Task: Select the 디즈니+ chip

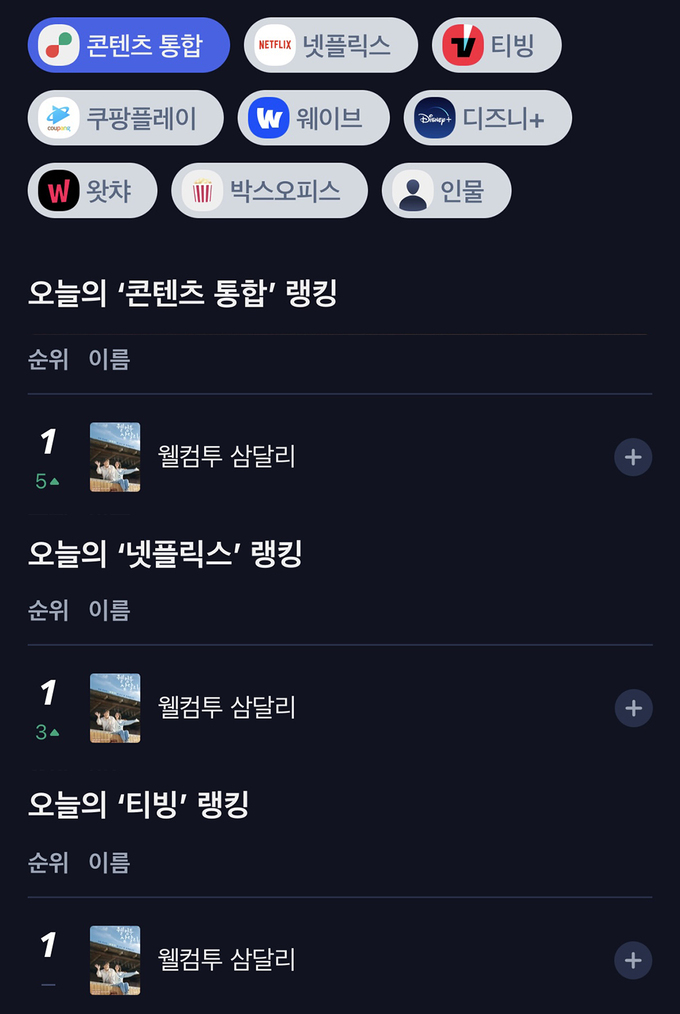Action: pyautogui.click(x=488, y=118)
